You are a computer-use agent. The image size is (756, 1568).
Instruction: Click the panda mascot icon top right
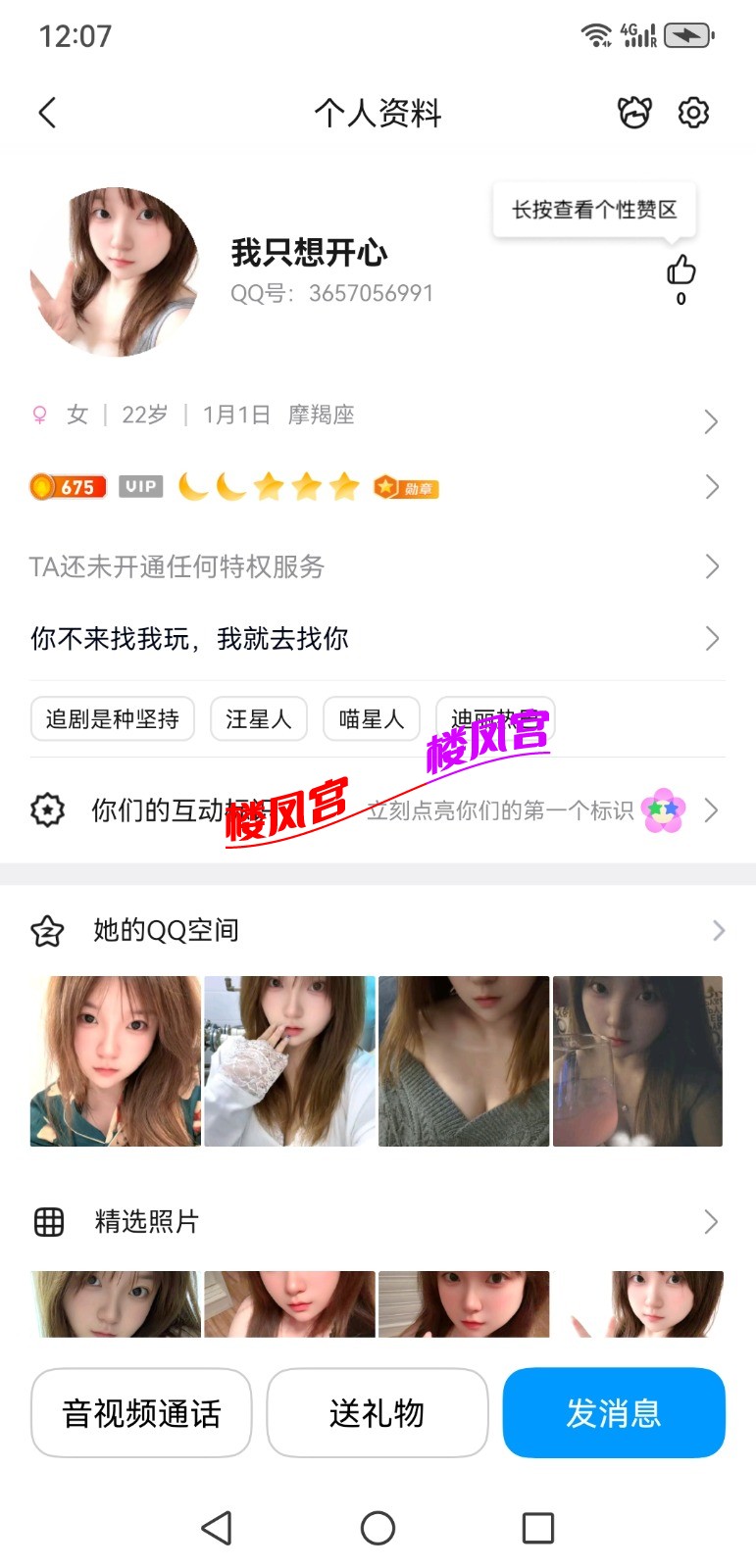pos(634,112)
